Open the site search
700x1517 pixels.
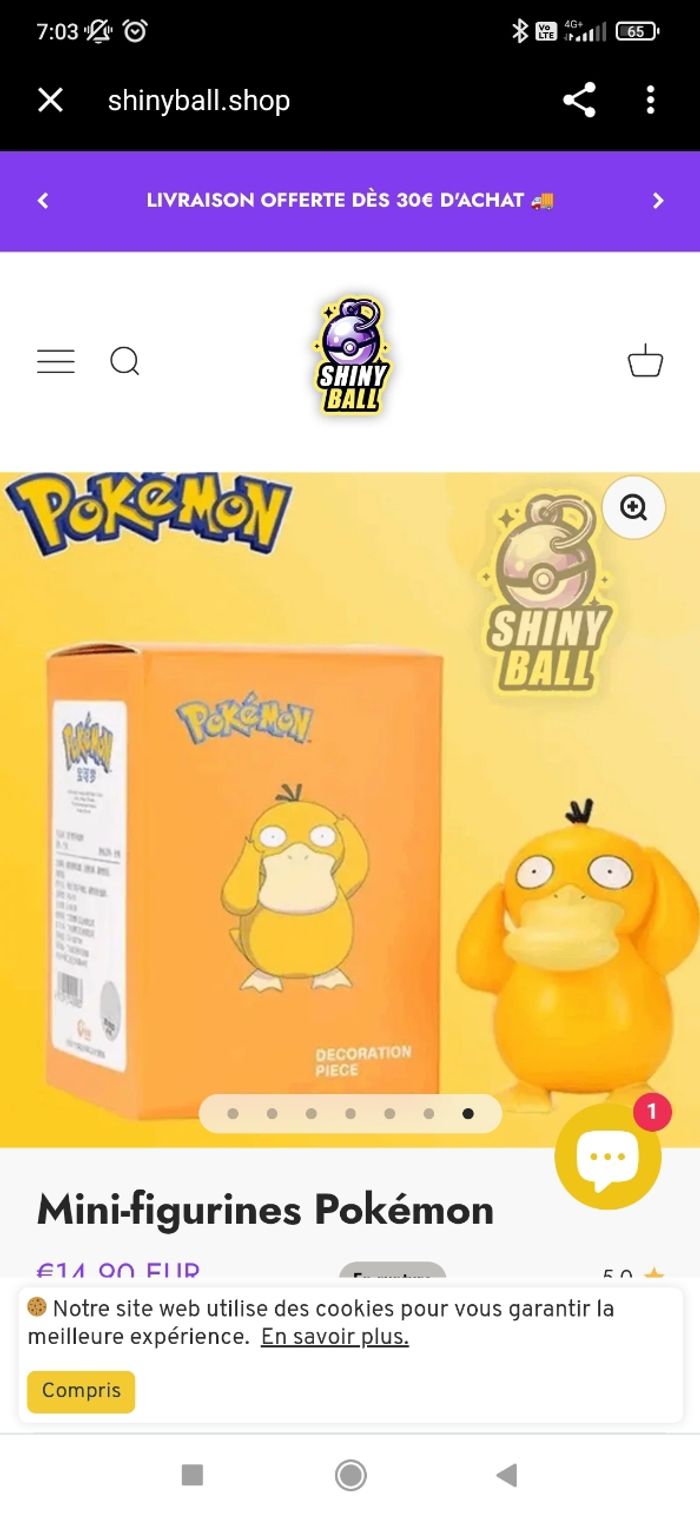click(x=124, y=361)
